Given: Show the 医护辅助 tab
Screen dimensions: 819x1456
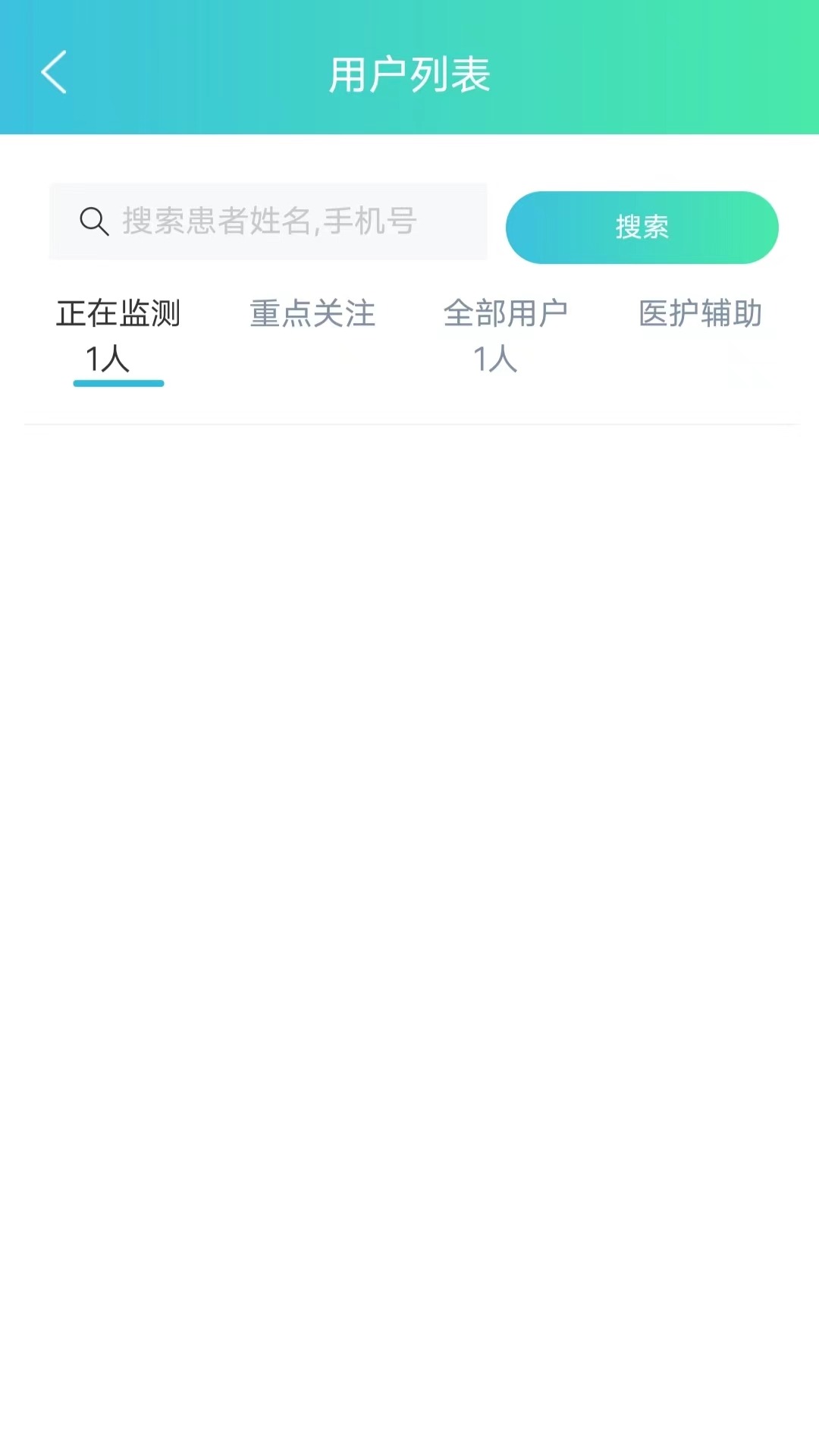Looking at the screenshot, I should pyautogui.click(x=700, y=314).
